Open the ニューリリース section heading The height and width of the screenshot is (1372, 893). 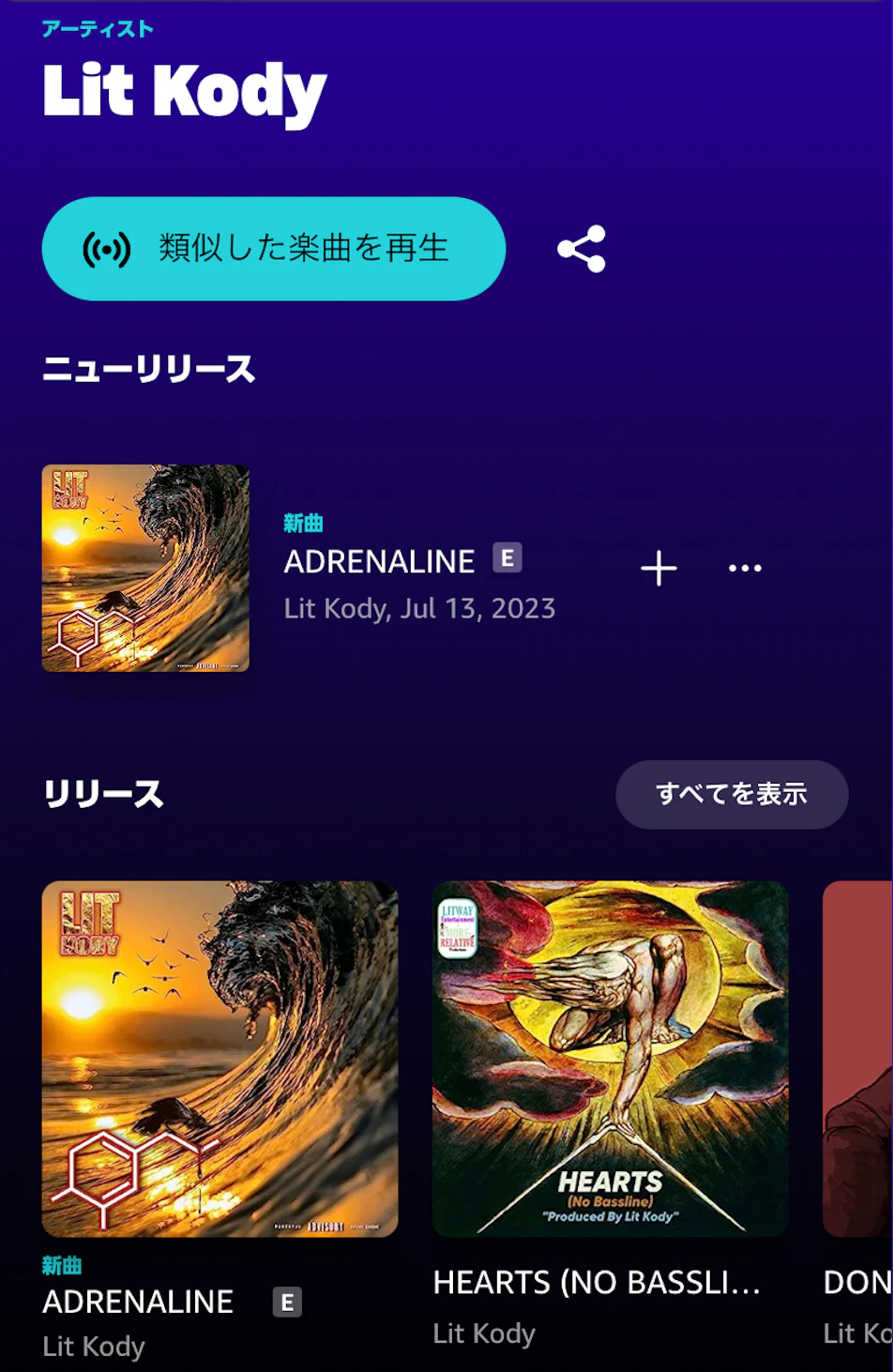click(149, 369)
